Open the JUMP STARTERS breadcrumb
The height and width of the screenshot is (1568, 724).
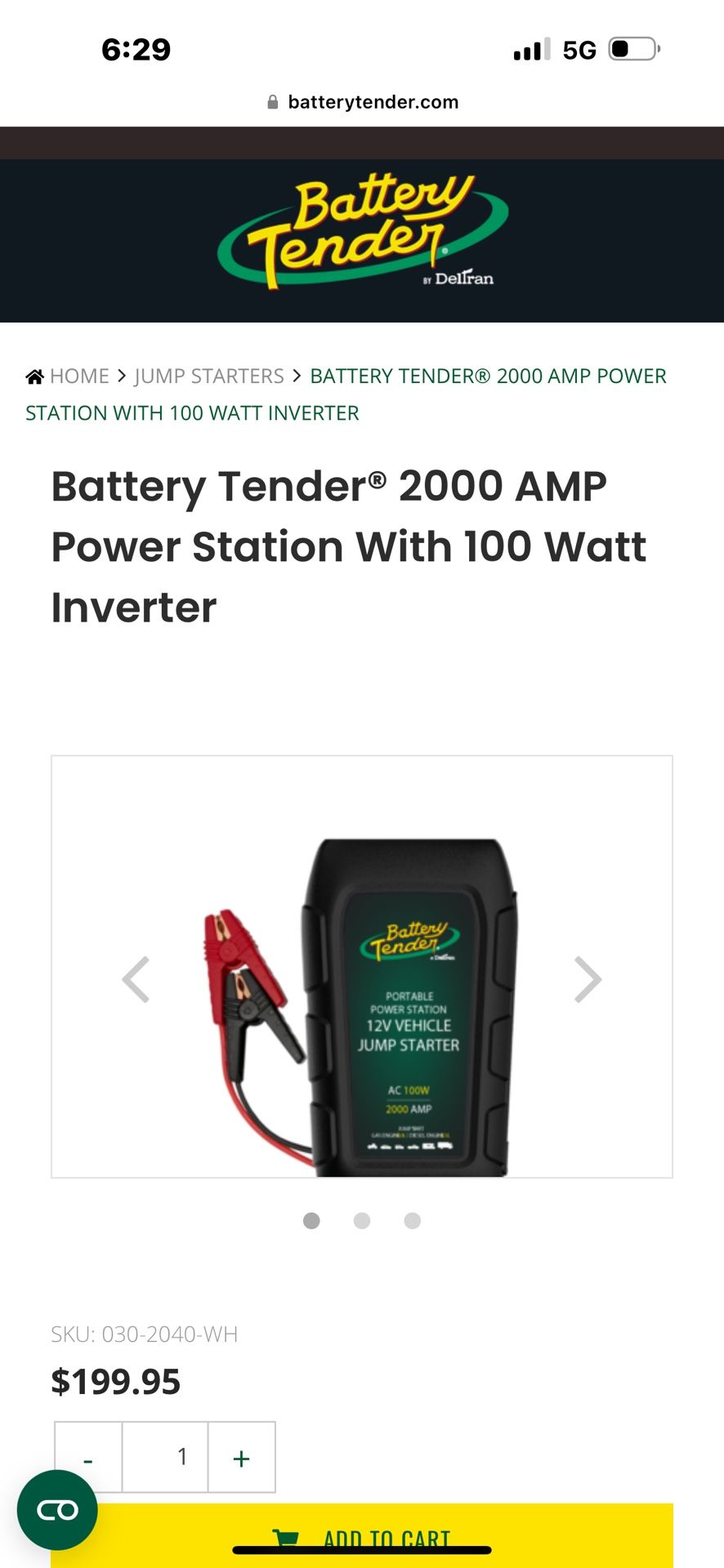(208, 376)
